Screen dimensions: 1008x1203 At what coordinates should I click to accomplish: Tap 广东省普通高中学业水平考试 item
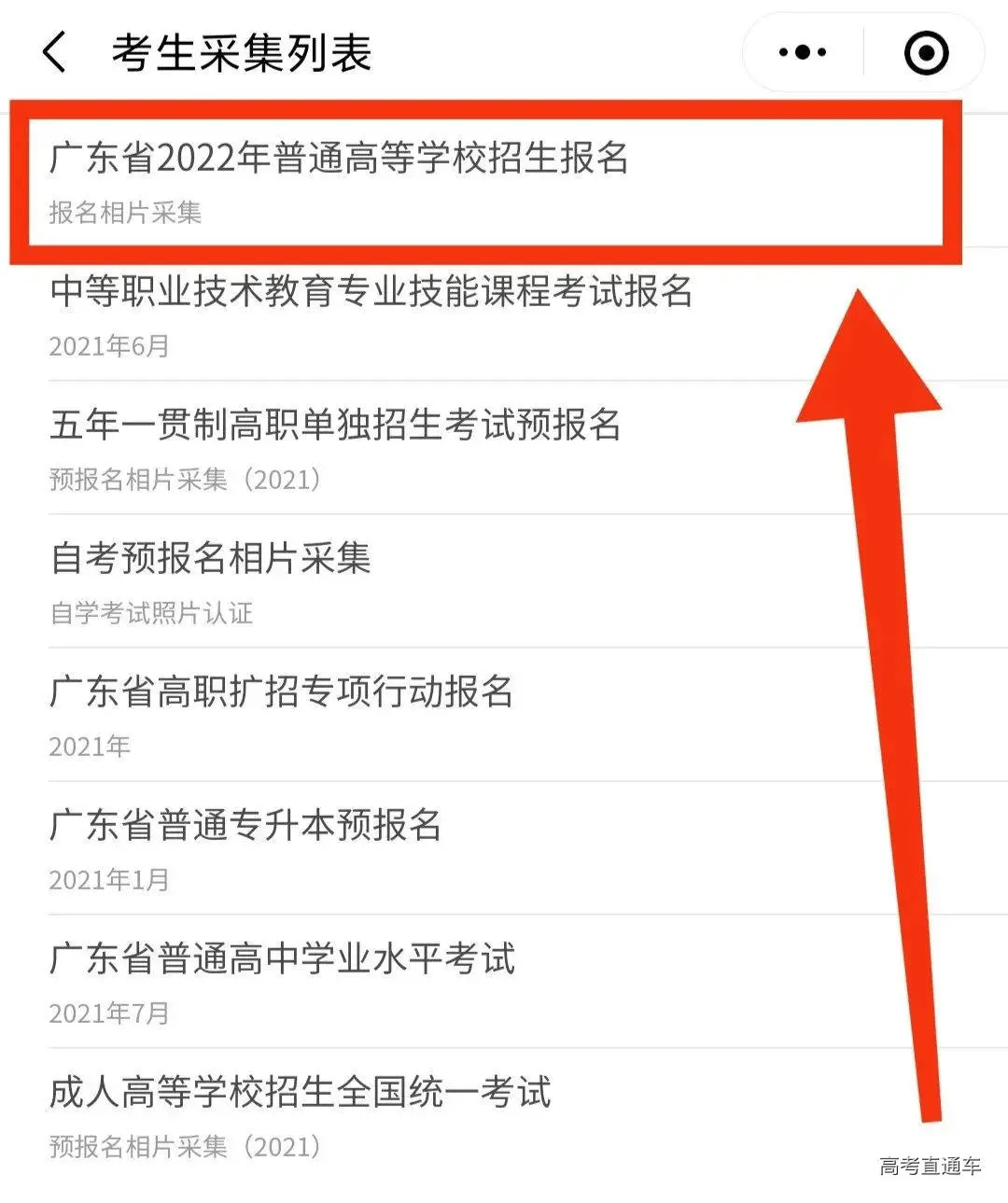tap(282, 959)
